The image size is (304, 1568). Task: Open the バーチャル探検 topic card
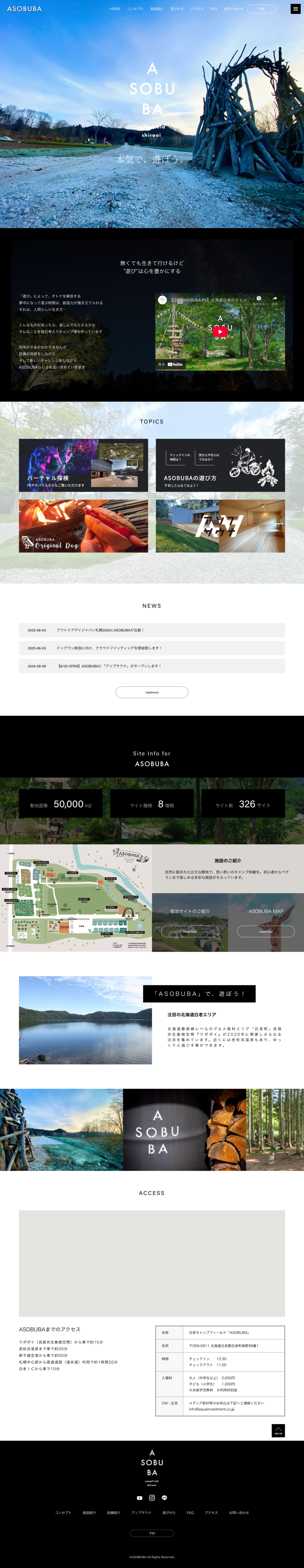click(x=83, y=465)
